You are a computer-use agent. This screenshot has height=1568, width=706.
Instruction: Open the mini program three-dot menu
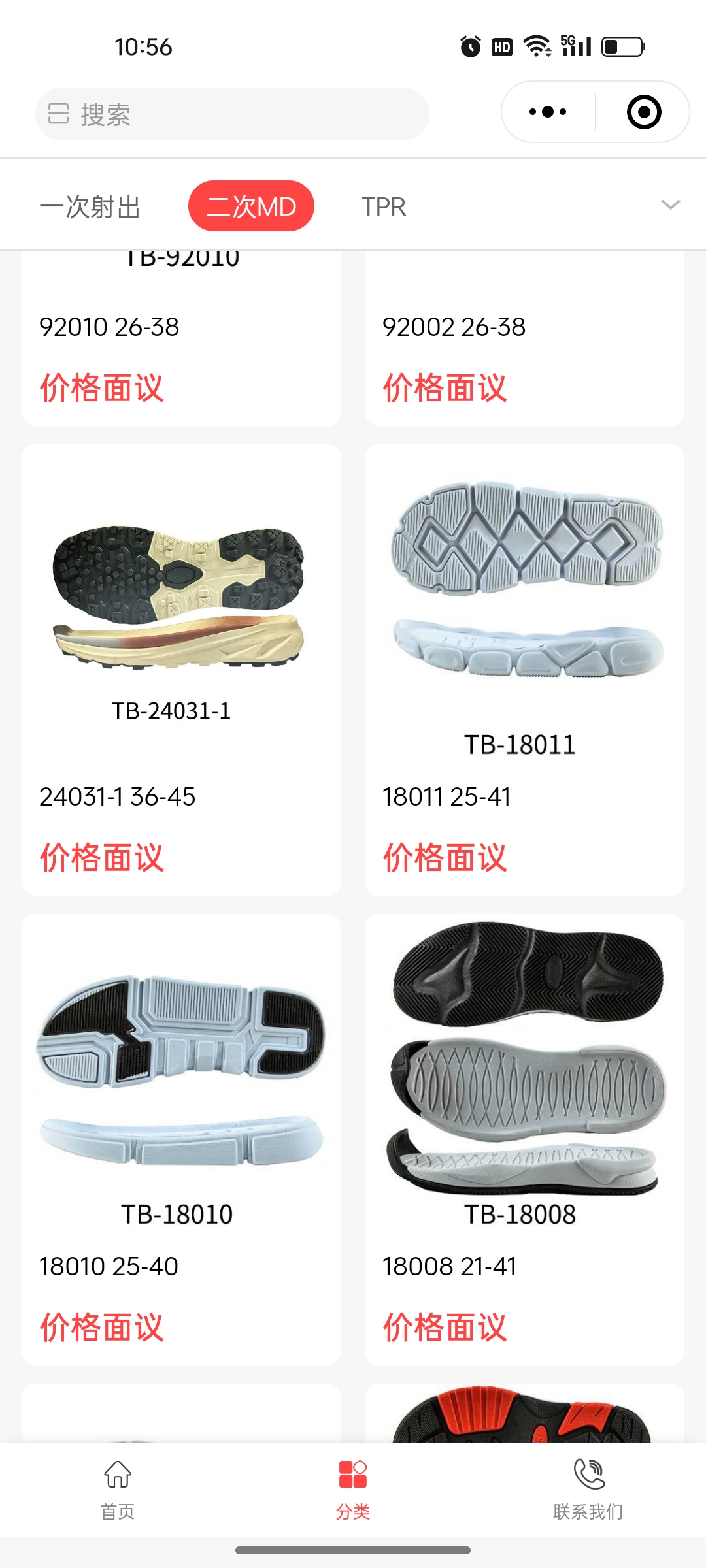coord(548,112)
